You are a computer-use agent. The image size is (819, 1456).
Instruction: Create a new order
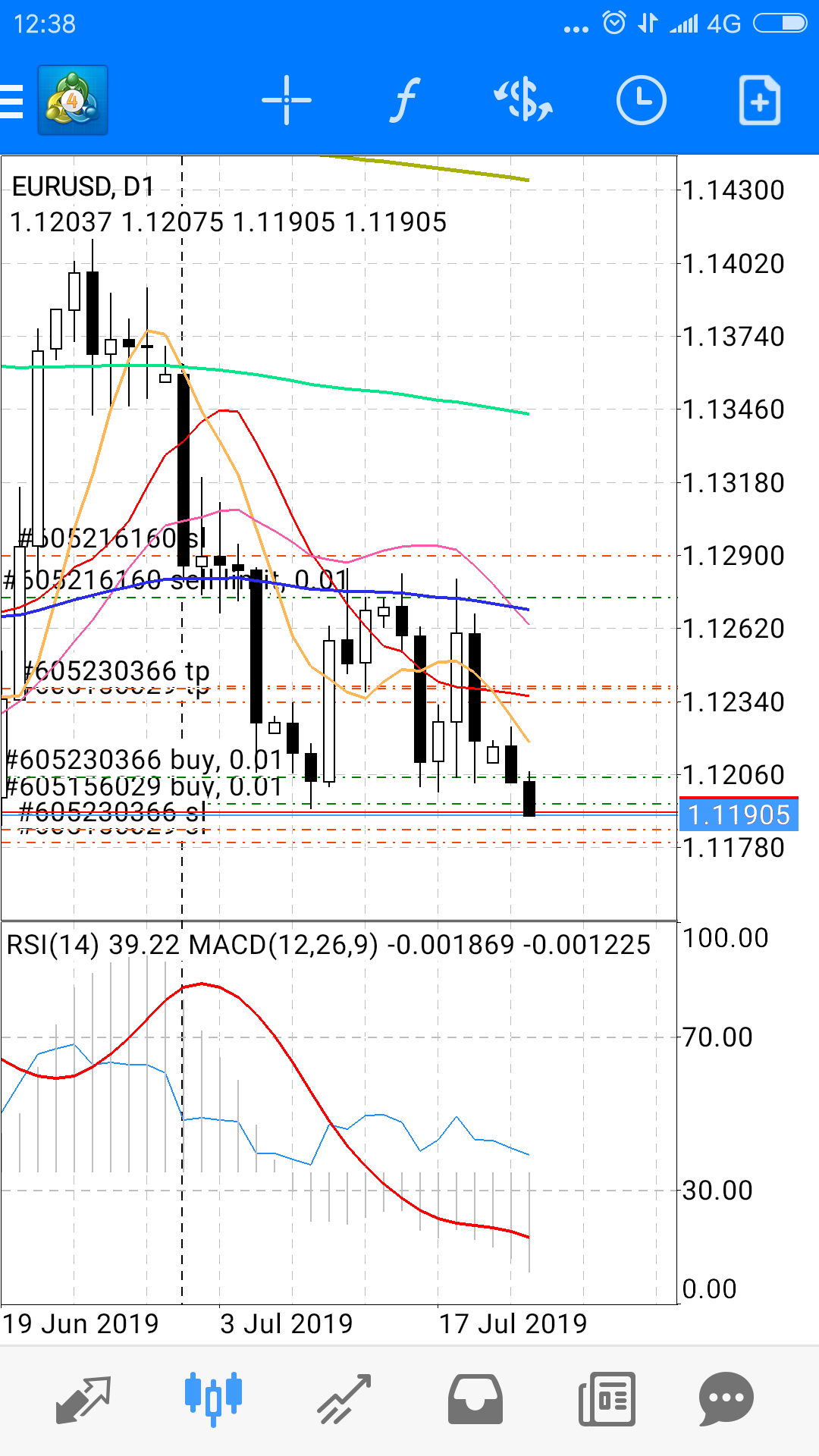[x=760, y=100]
